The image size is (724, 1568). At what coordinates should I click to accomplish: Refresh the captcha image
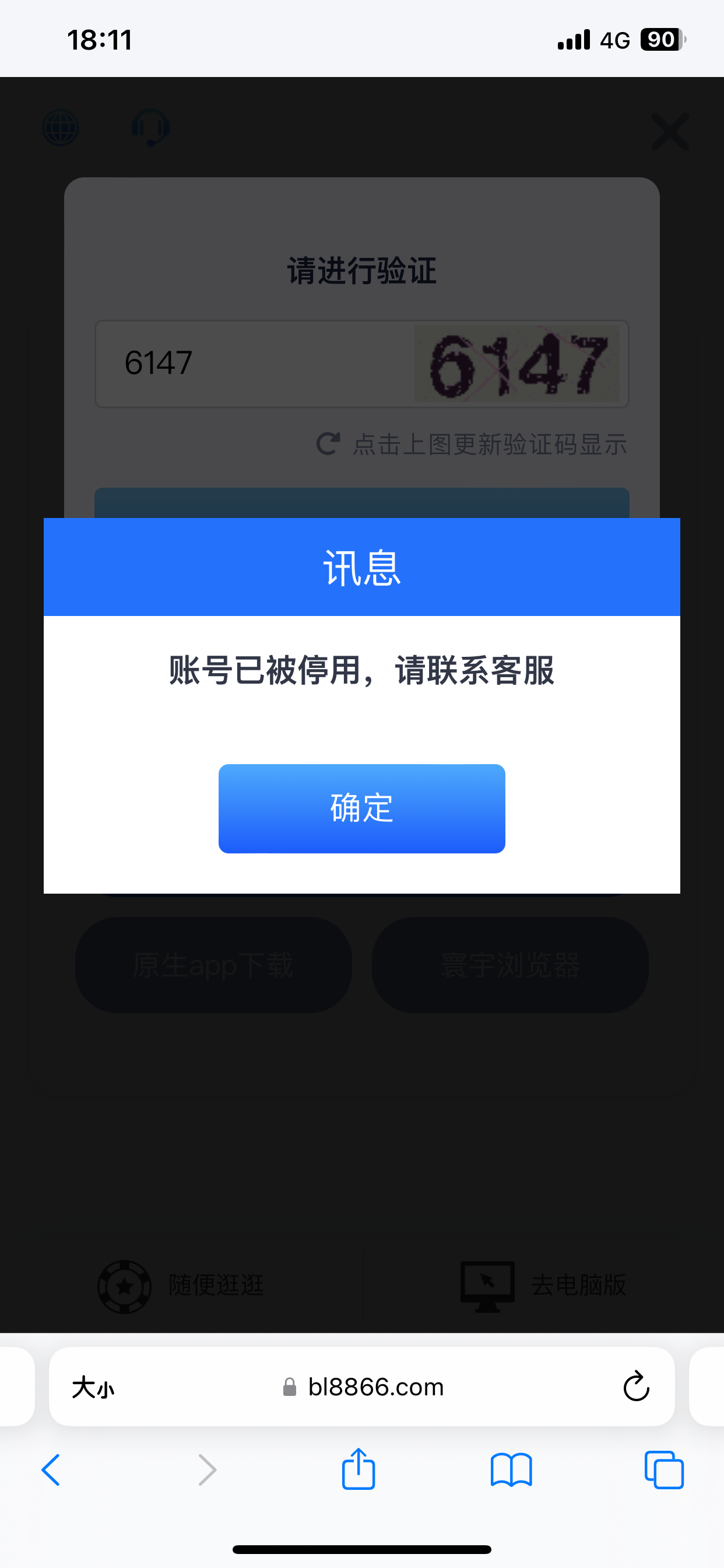point(516,363)
